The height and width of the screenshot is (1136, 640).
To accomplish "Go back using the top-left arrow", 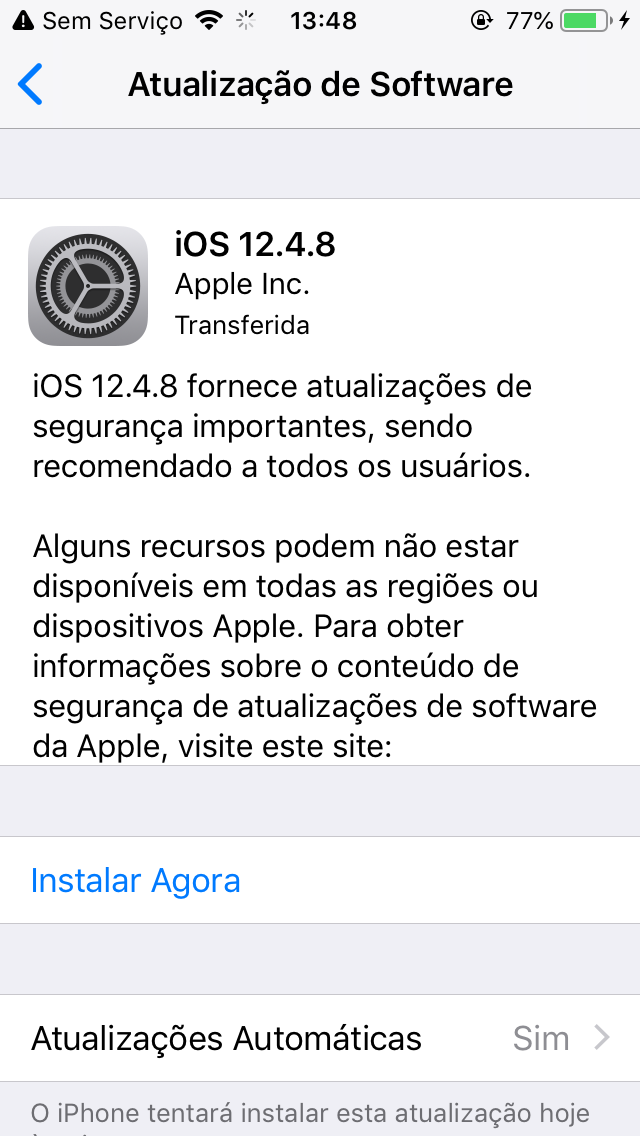I will pos(31,85).
